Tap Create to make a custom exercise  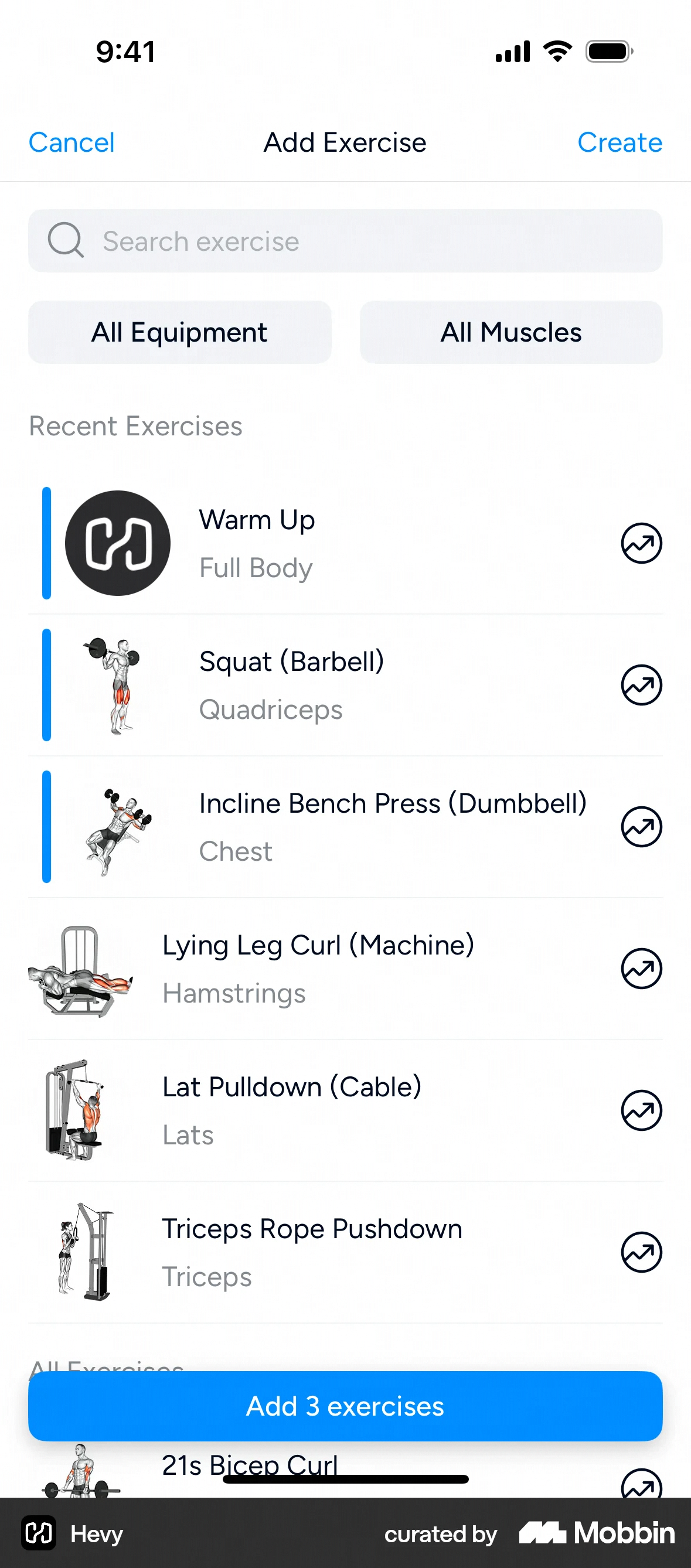(x=619, y=143)
